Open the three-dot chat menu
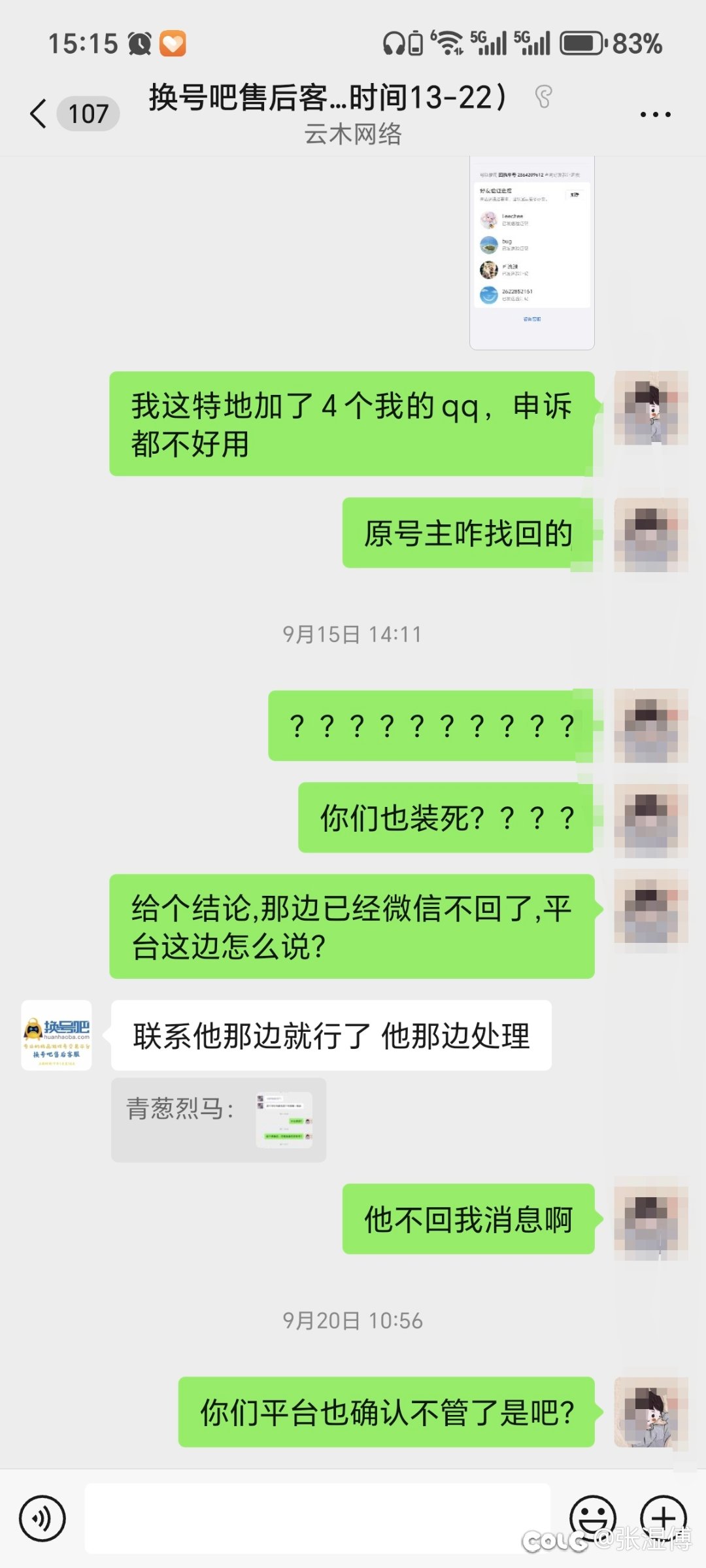 point(655,114)
